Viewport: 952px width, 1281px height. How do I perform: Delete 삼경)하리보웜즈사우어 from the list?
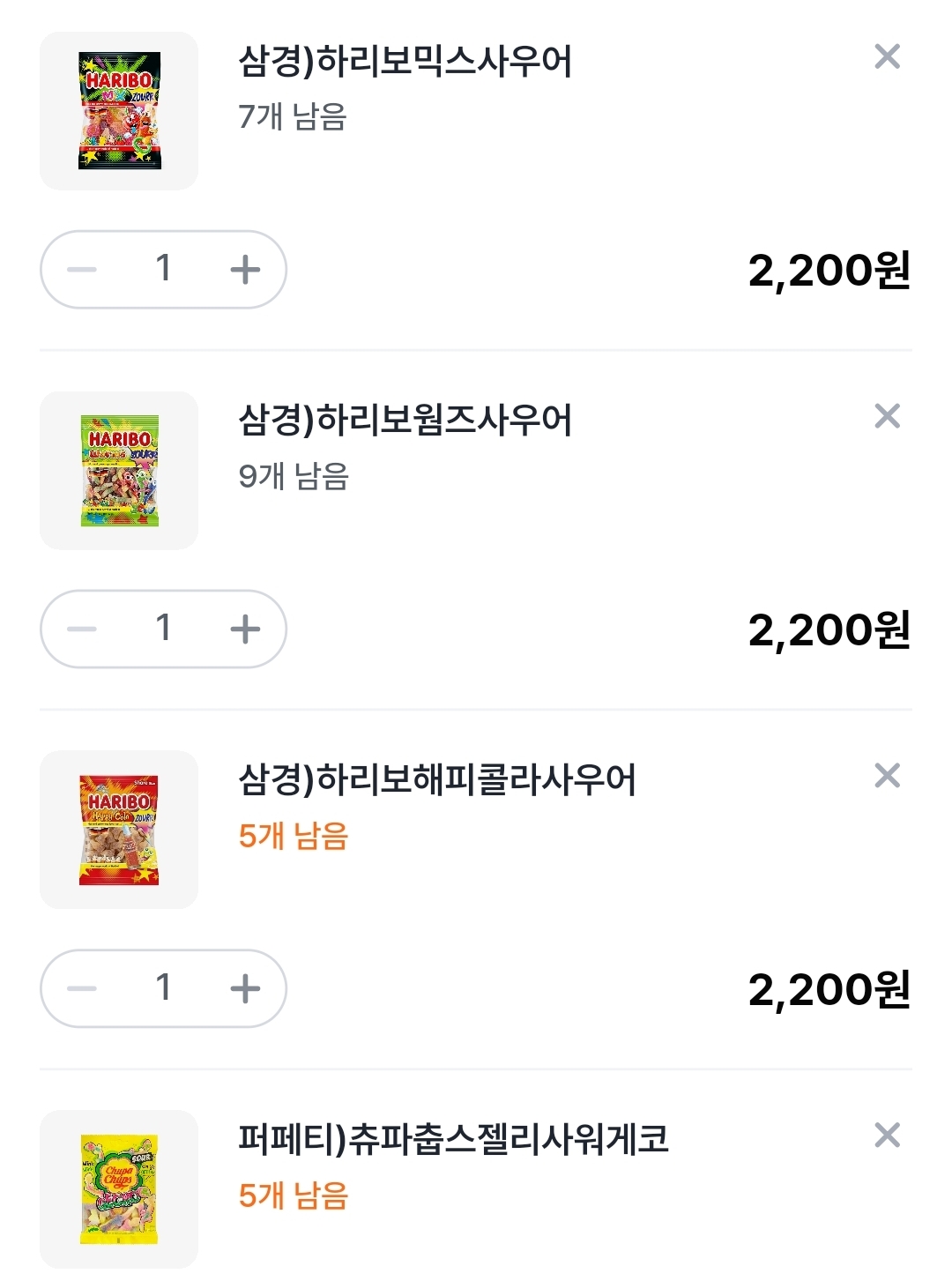(x=887, y=416)
